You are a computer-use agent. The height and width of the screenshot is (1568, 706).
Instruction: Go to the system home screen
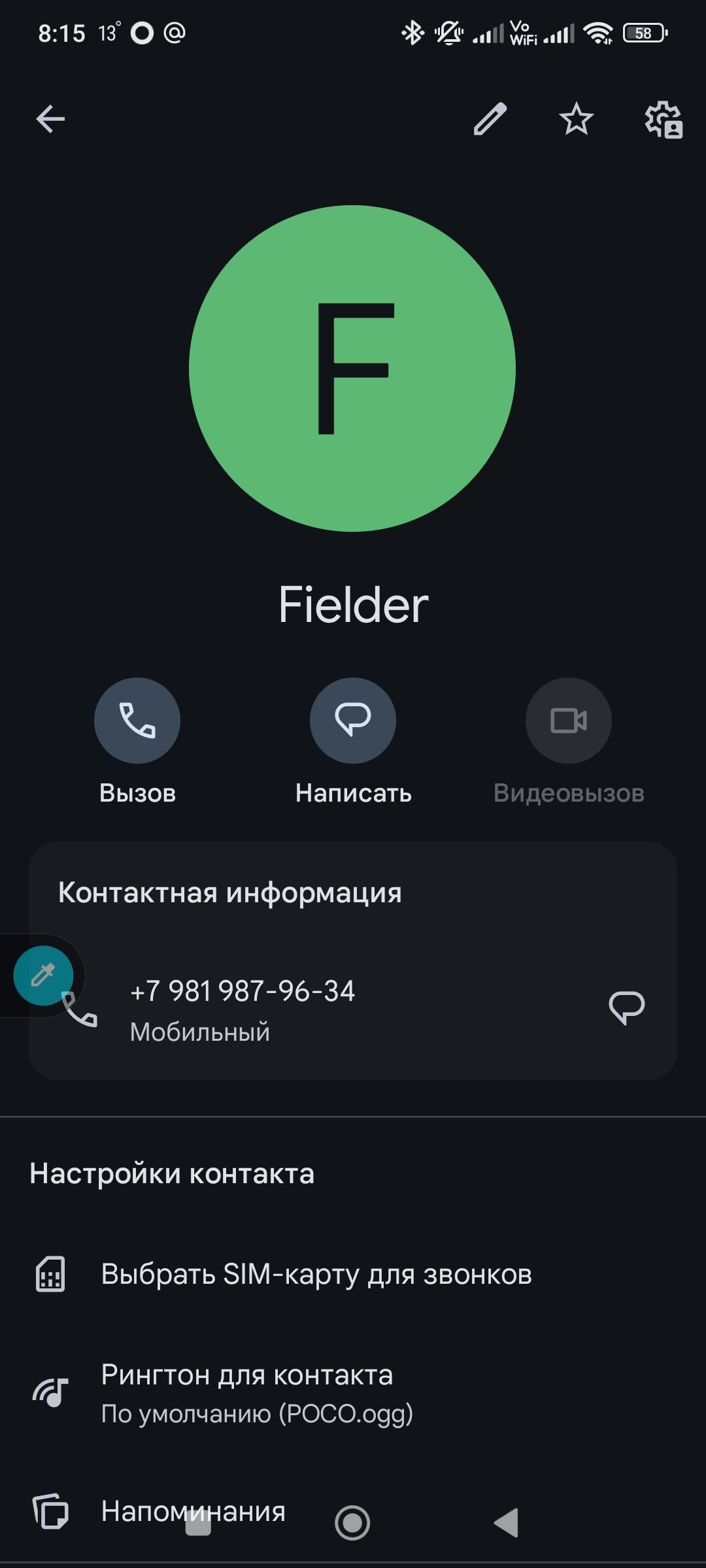click(x=352, y=1523)
